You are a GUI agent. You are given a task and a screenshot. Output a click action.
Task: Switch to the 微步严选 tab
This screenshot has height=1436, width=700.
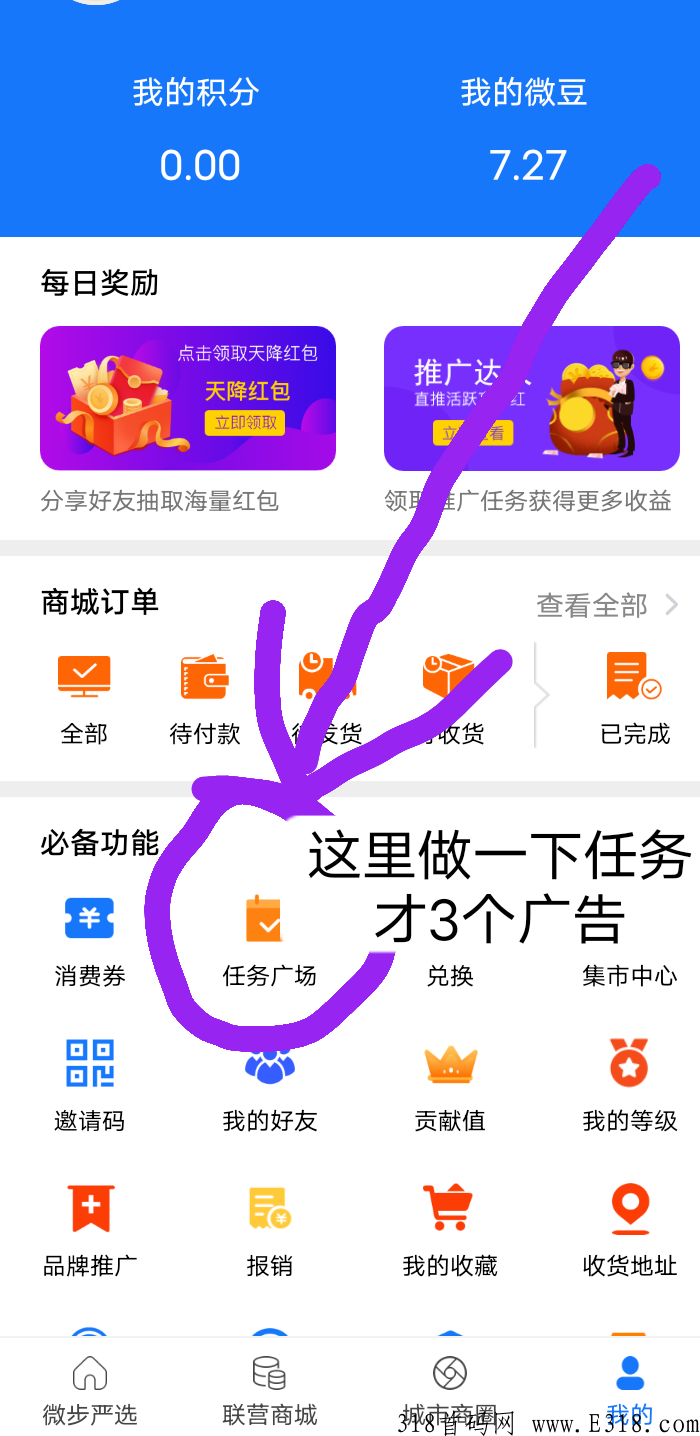tap(90, 1390)
